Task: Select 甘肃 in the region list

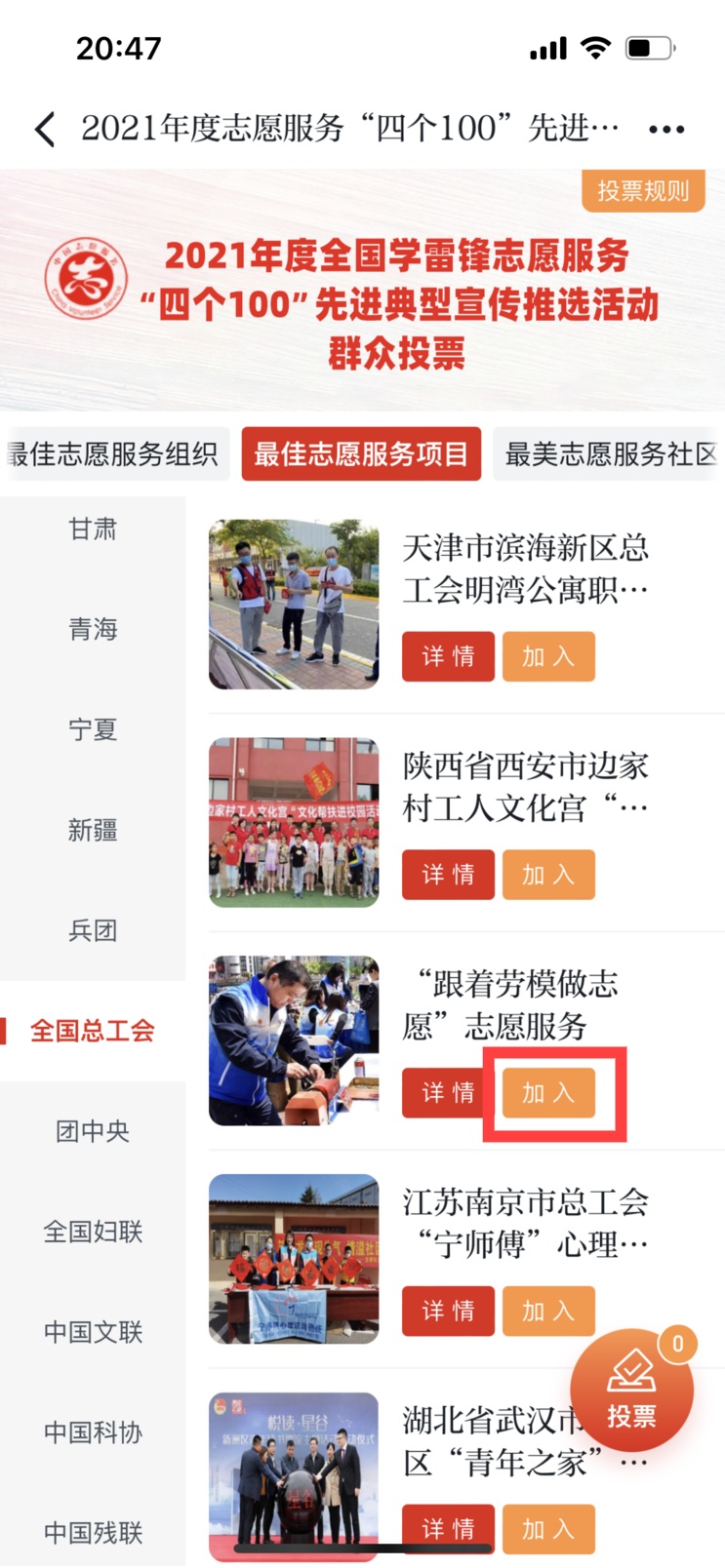Action: click(x=93, y=529)
